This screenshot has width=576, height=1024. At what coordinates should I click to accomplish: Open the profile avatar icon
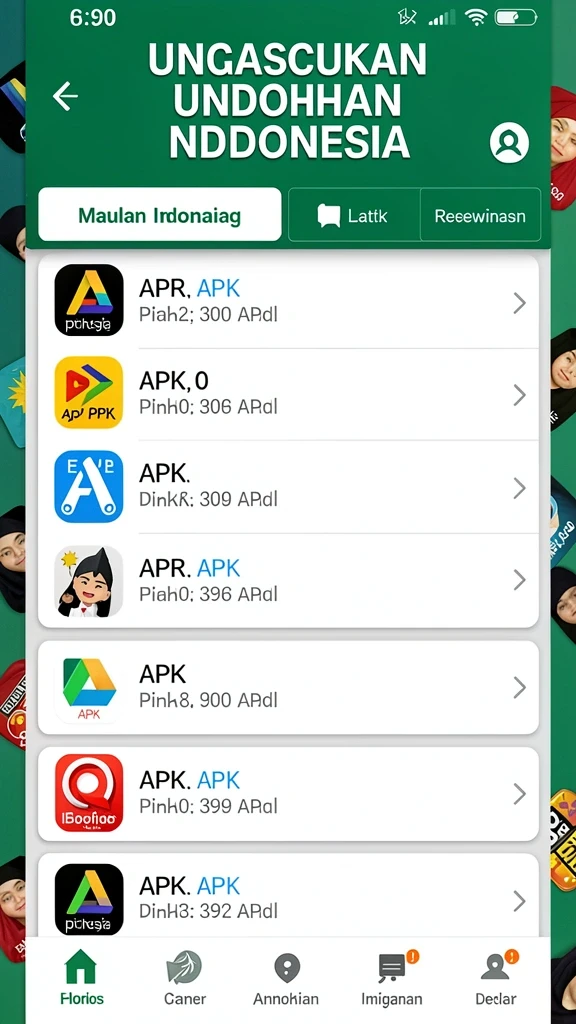[509, 142]
